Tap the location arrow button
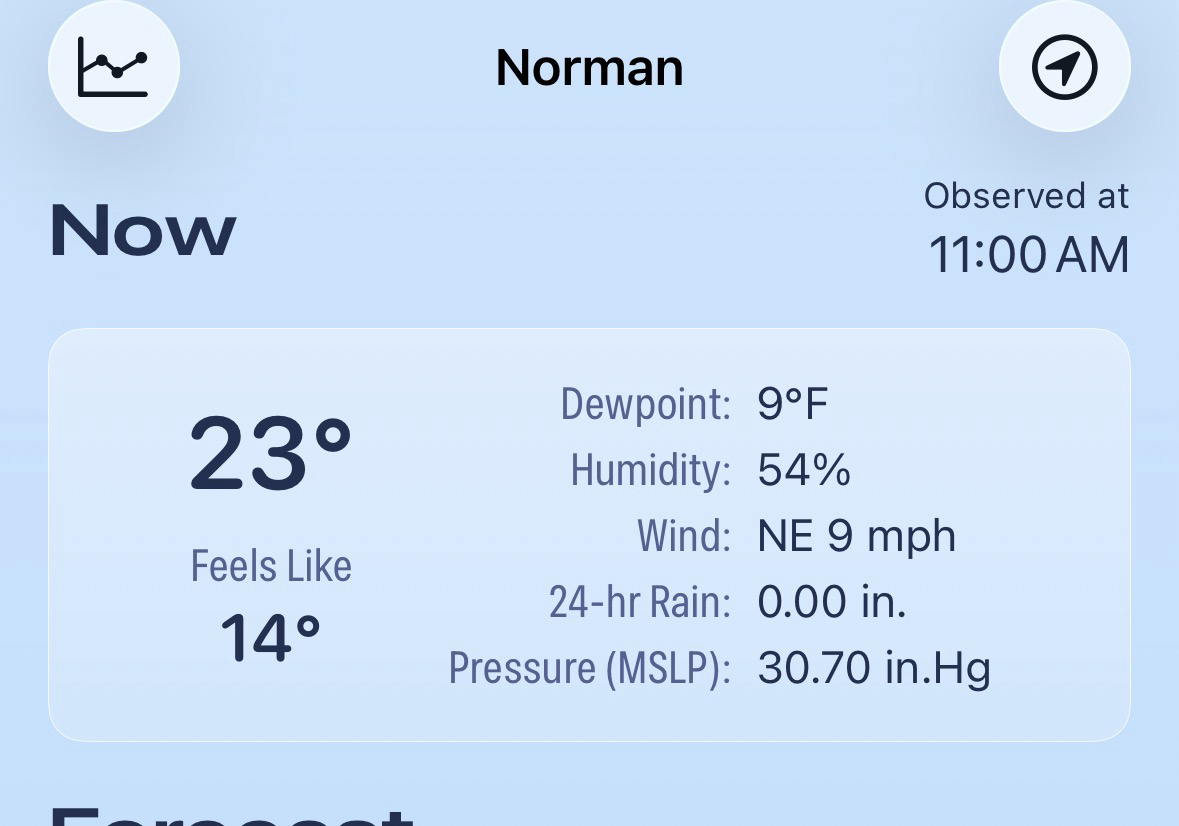1179x826 pixels. (x=1064, y=68)
